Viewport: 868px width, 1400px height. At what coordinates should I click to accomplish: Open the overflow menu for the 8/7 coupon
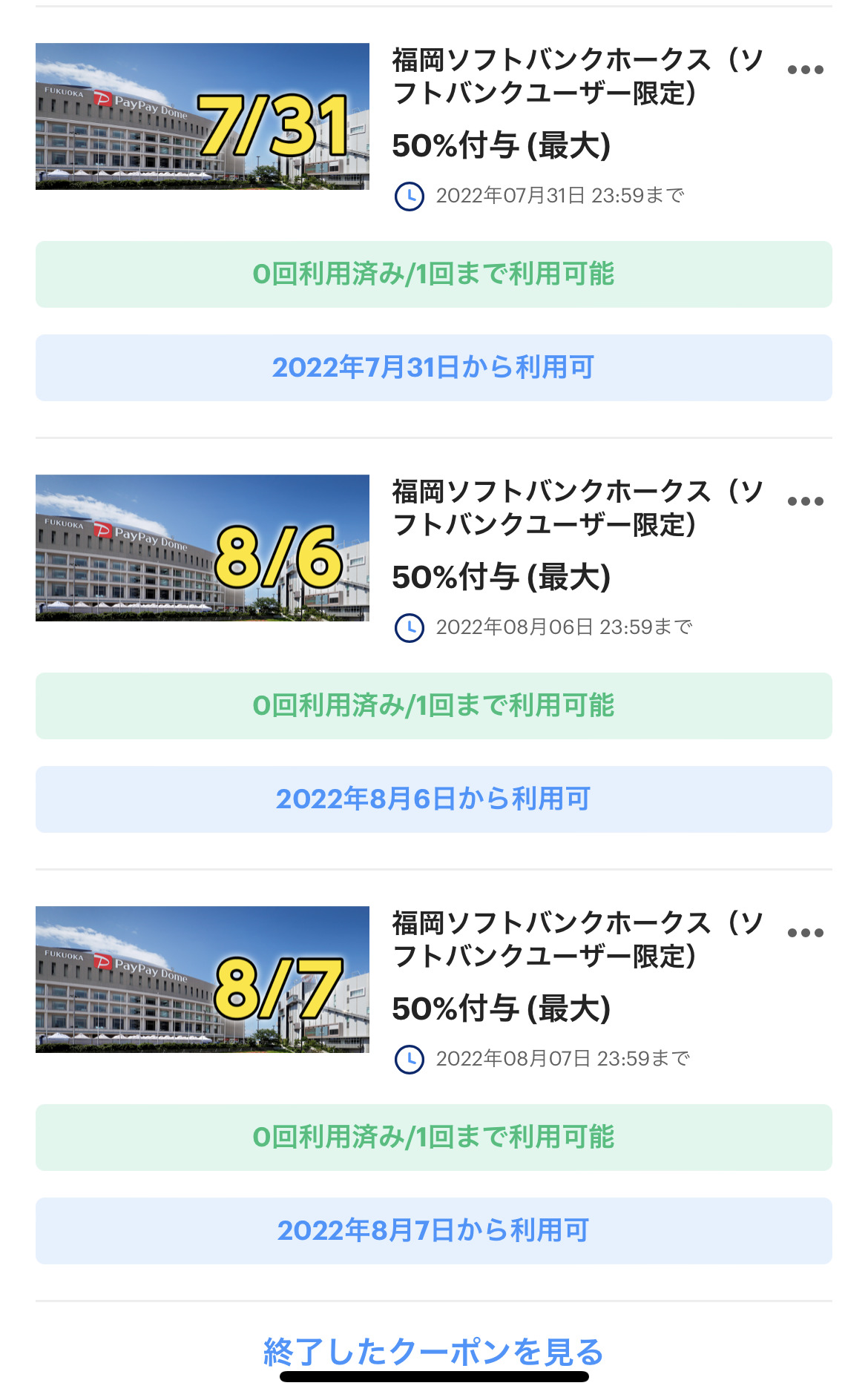805,934
